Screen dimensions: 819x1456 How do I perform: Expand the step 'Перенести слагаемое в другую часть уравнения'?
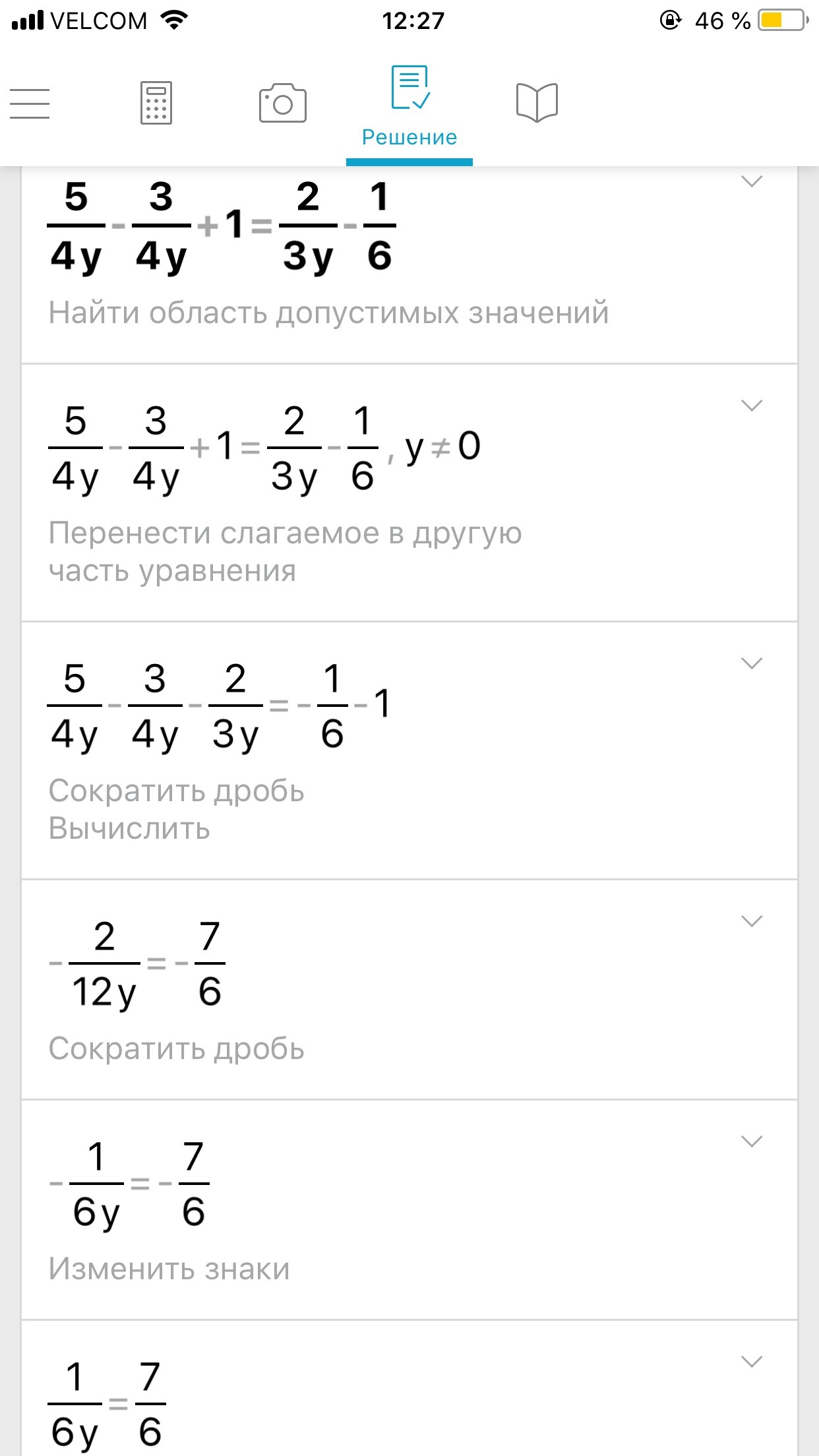752,406
